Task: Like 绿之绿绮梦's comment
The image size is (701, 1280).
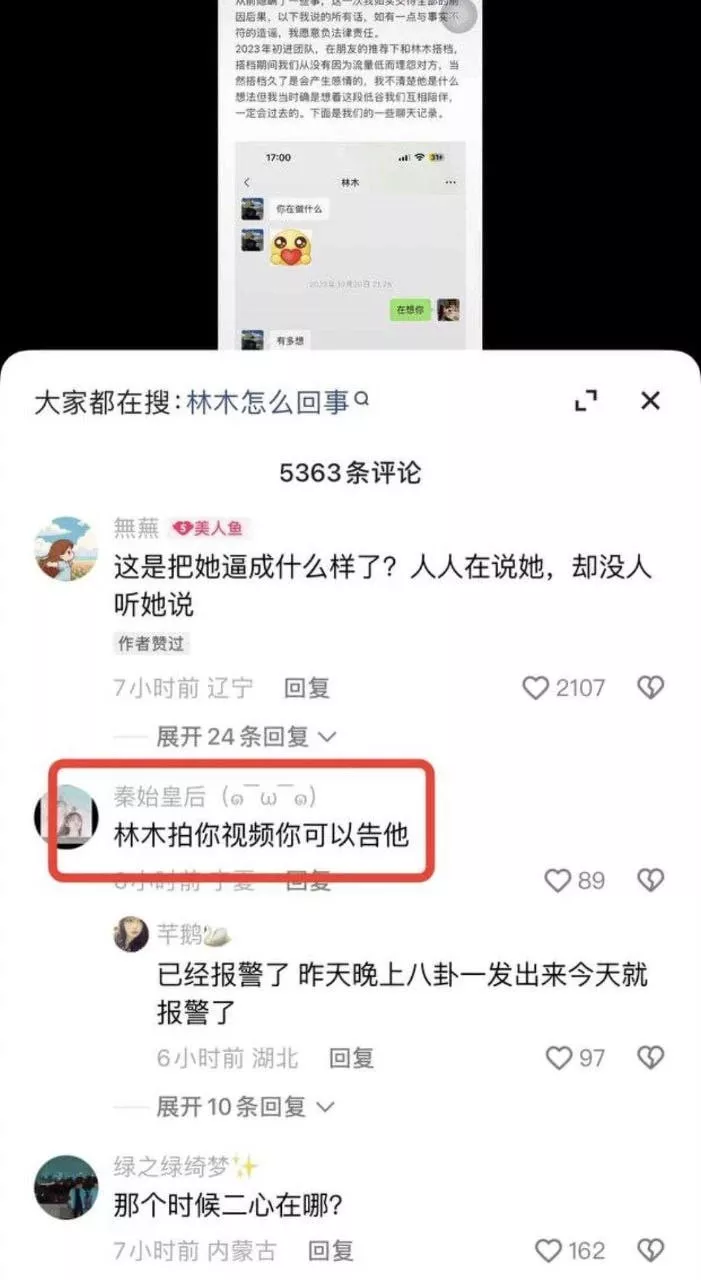Action: [x=549, y=1250]
